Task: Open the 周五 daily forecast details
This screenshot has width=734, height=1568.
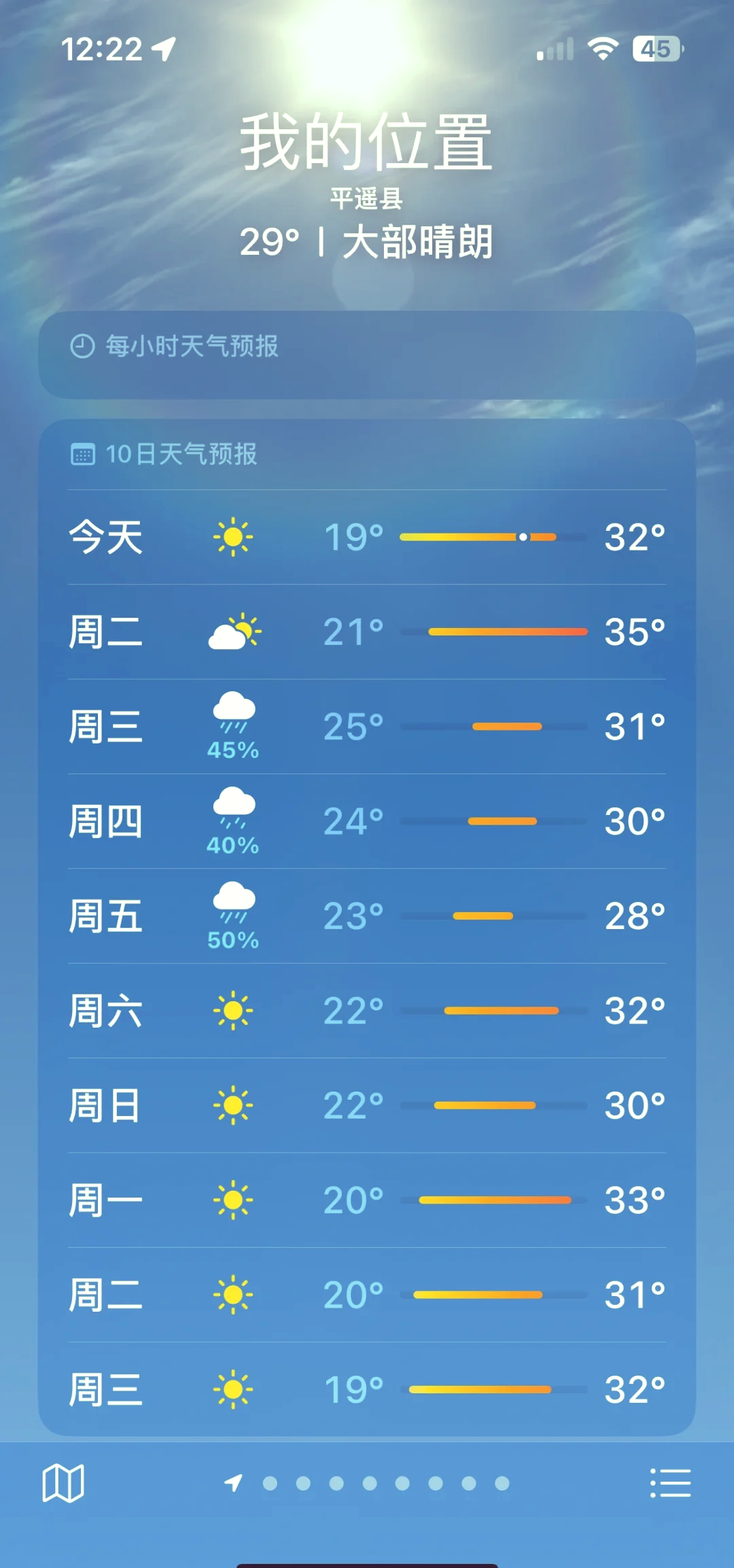Action: tap(367, 917)
